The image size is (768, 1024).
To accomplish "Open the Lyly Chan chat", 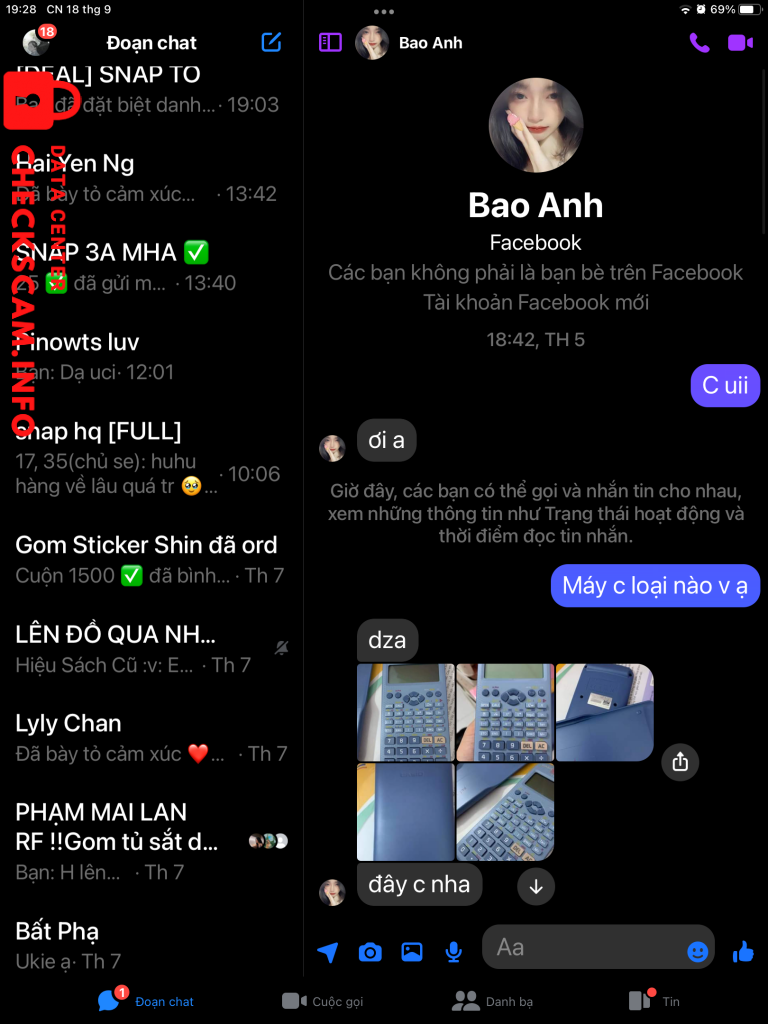I will [x=150, y=738].
